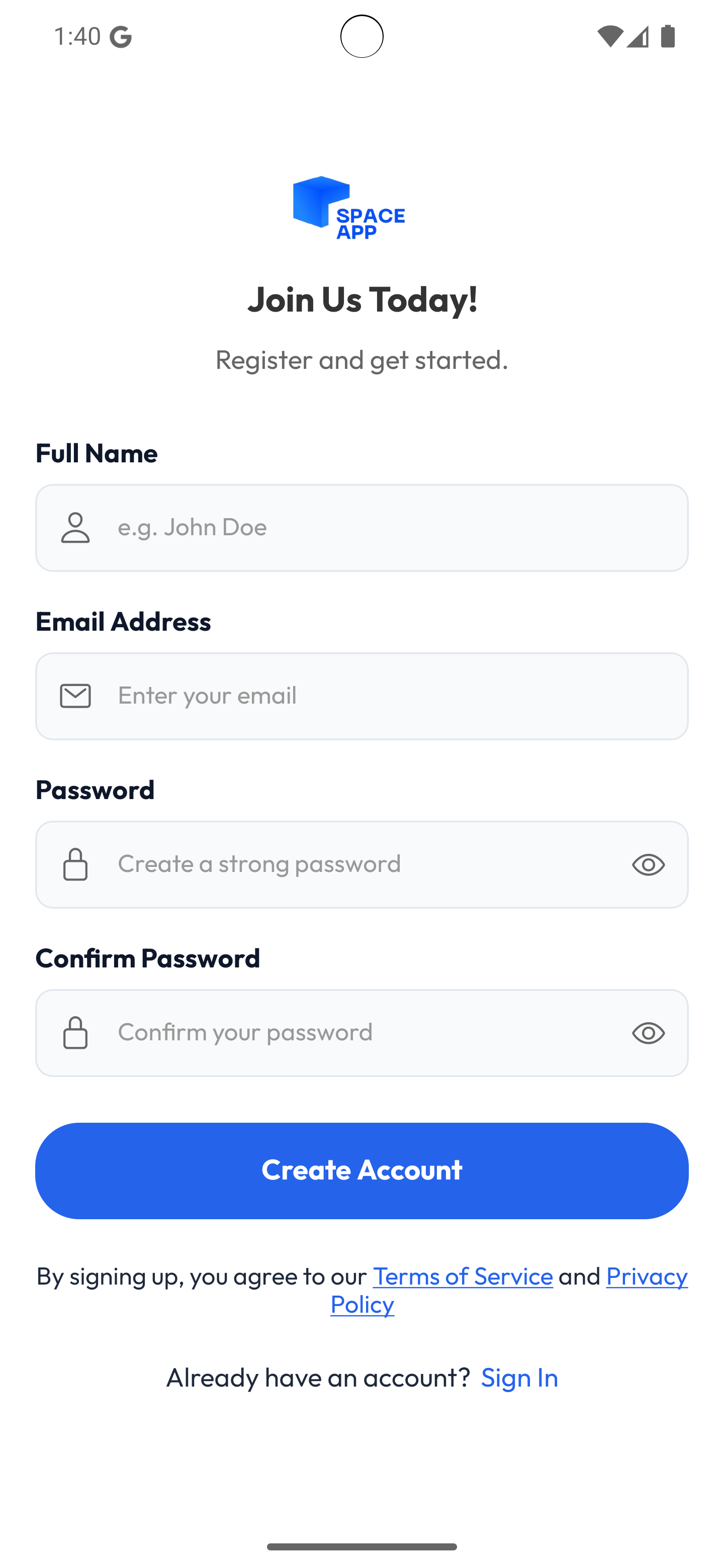Go to Sign In
Viewport: 724px width, 1568px height.
click(x=519, y=1377)
